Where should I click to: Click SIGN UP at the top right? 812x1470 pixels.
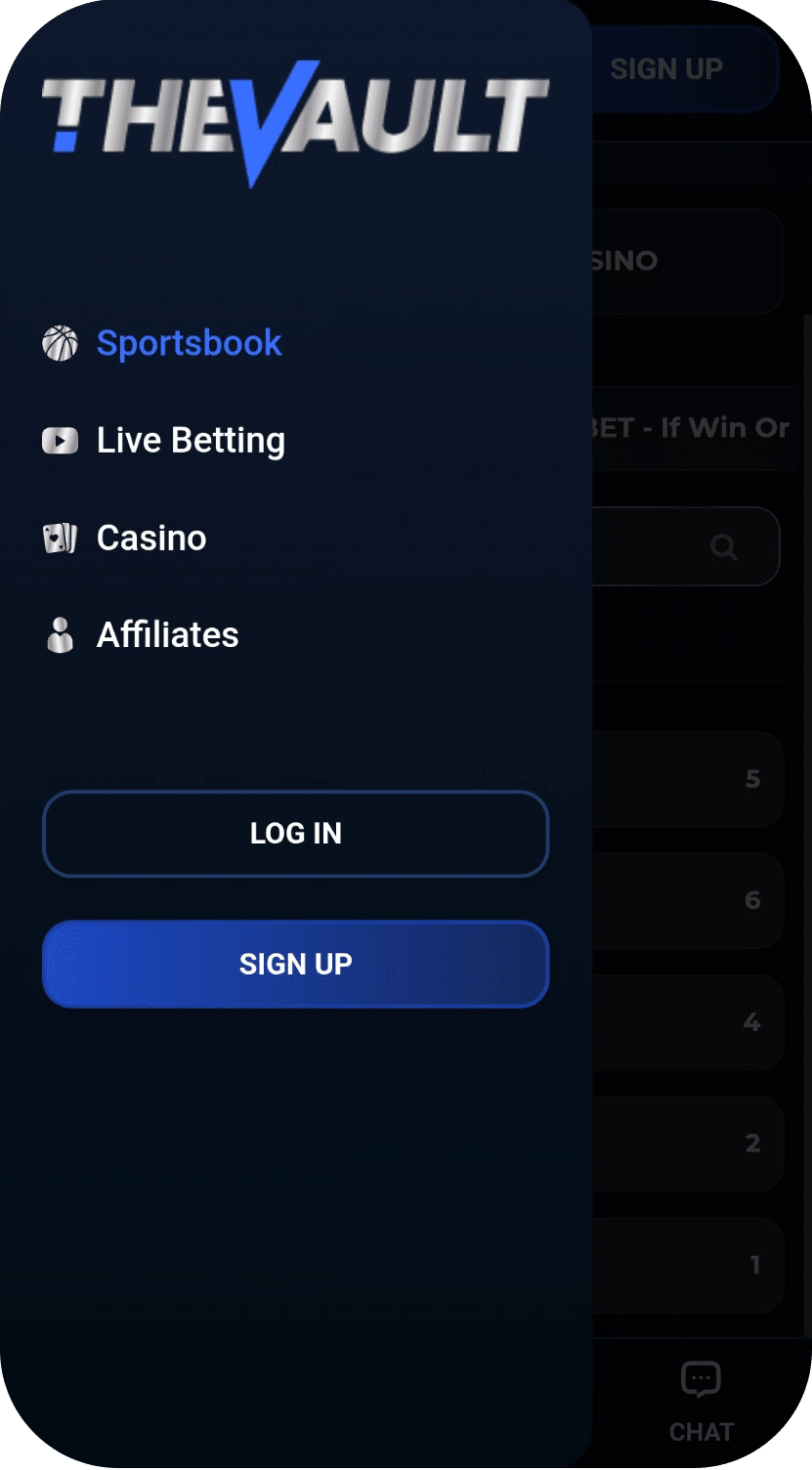(x=665, y=68)
